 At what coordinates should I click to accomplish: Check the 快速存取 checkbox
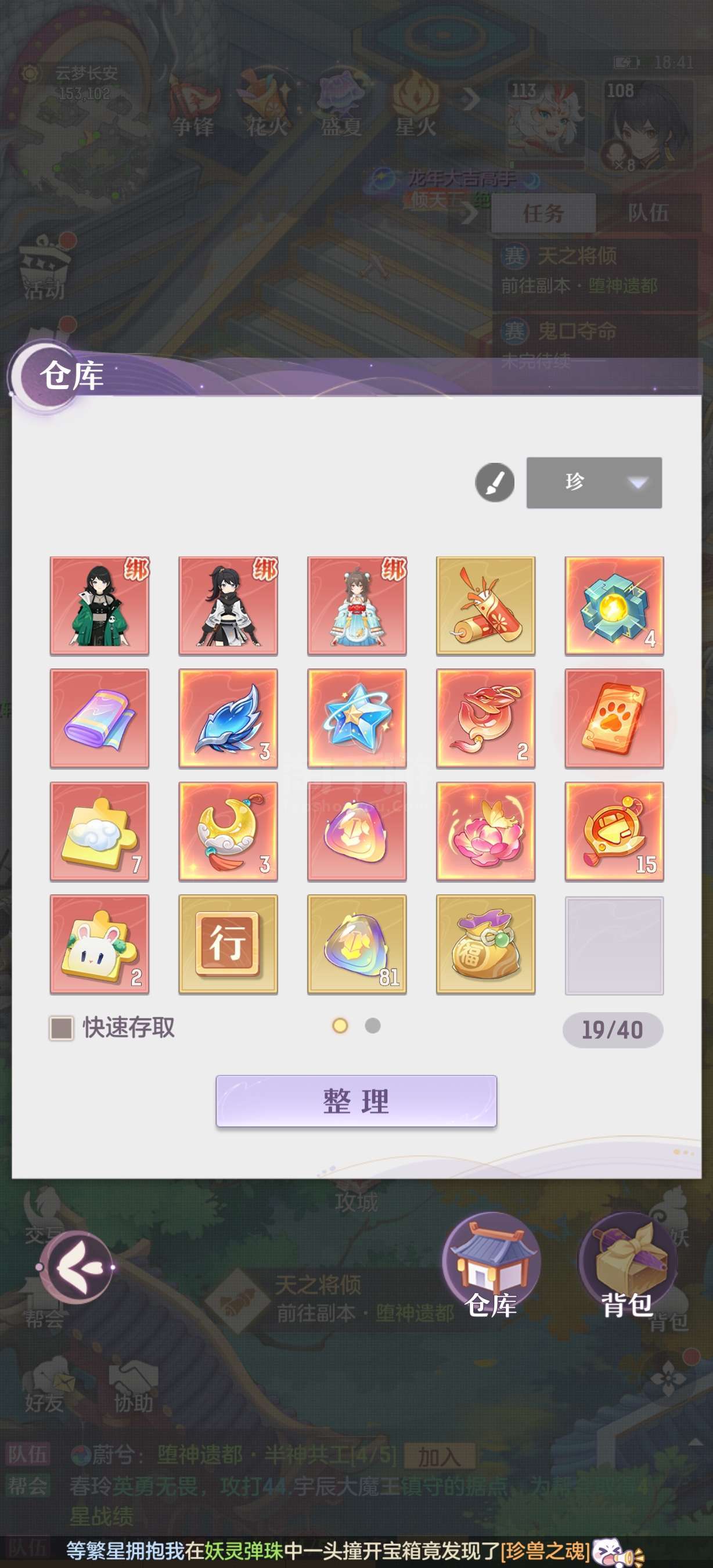62,1028
